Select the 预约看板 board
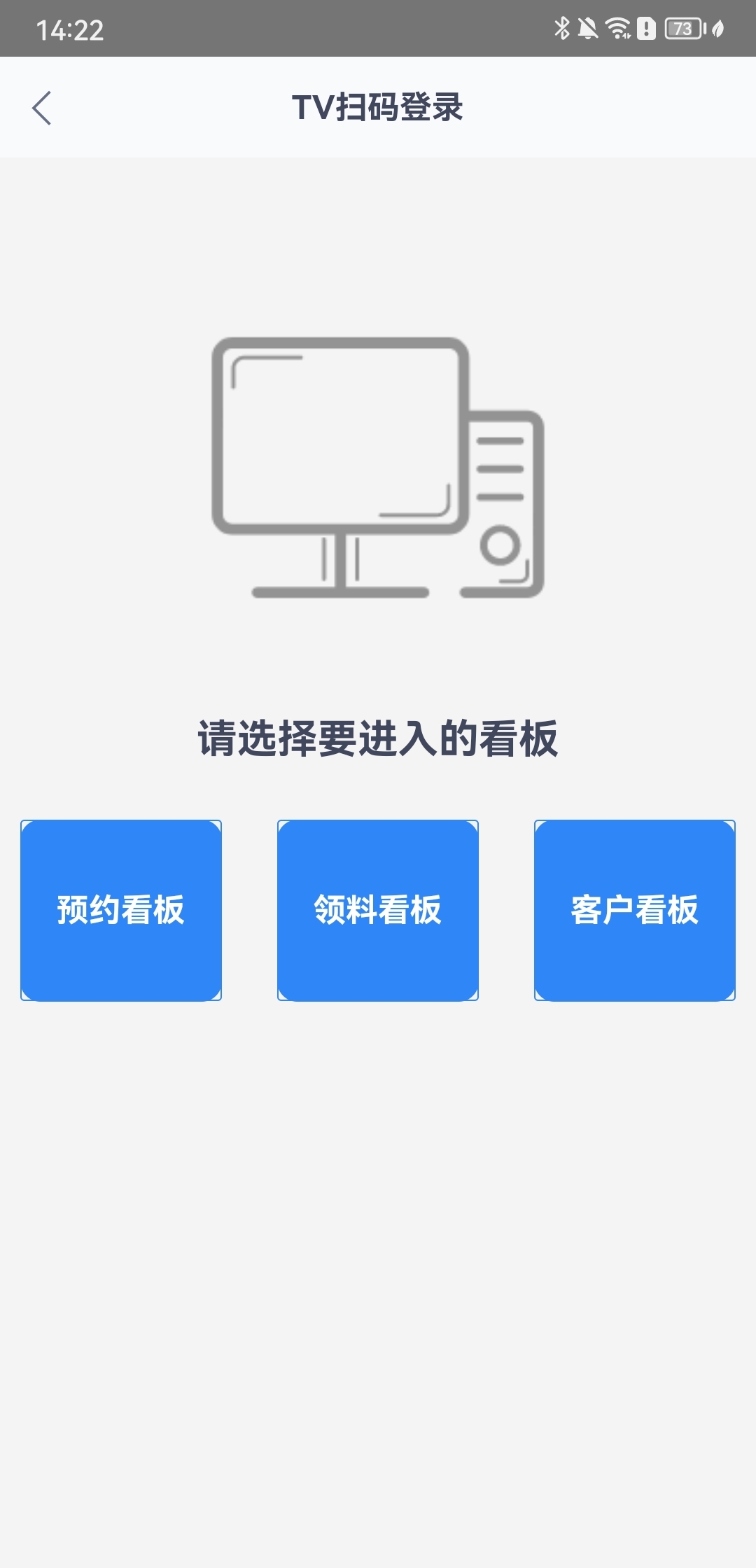756x1568 pixels. [x=121, y=910]
